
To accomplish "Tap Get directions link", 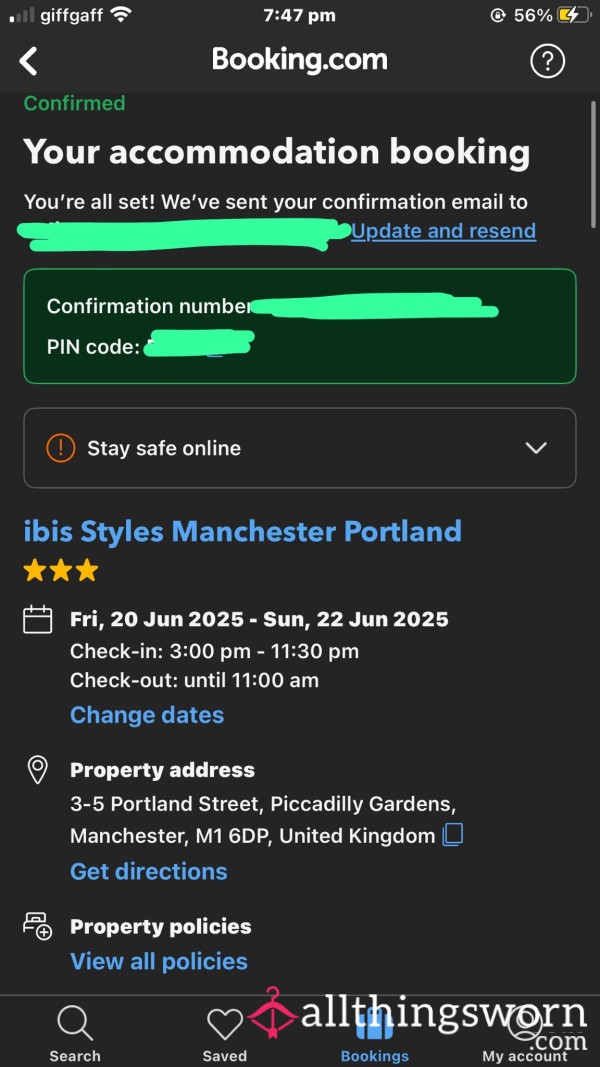I will [x=149, y=872].
